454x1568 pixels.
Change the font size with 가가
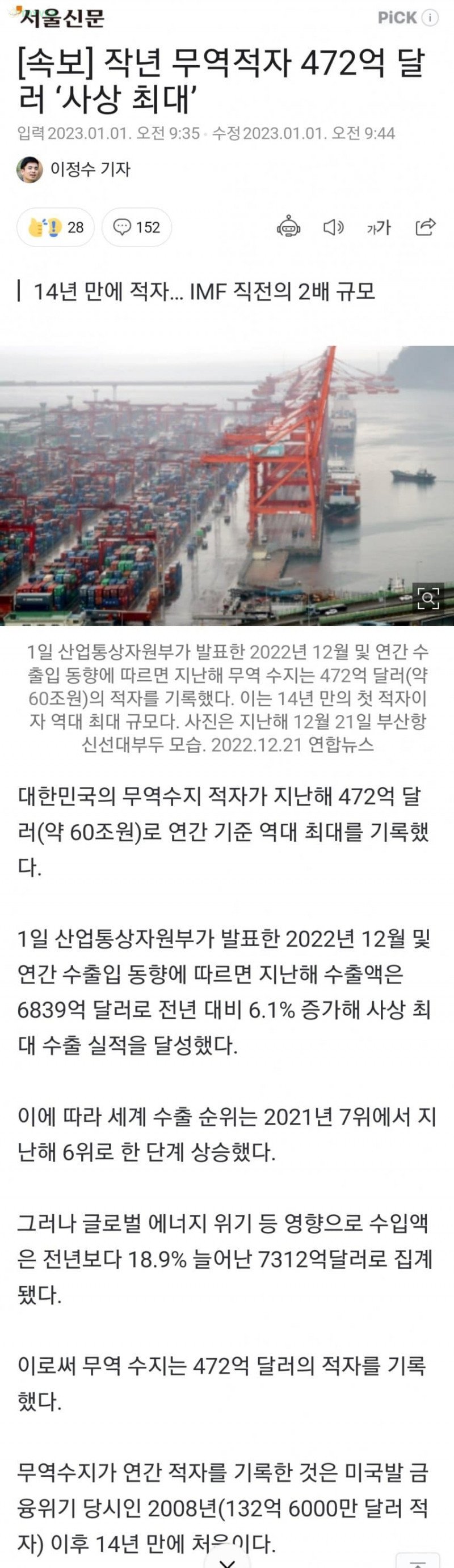[379, 227]
